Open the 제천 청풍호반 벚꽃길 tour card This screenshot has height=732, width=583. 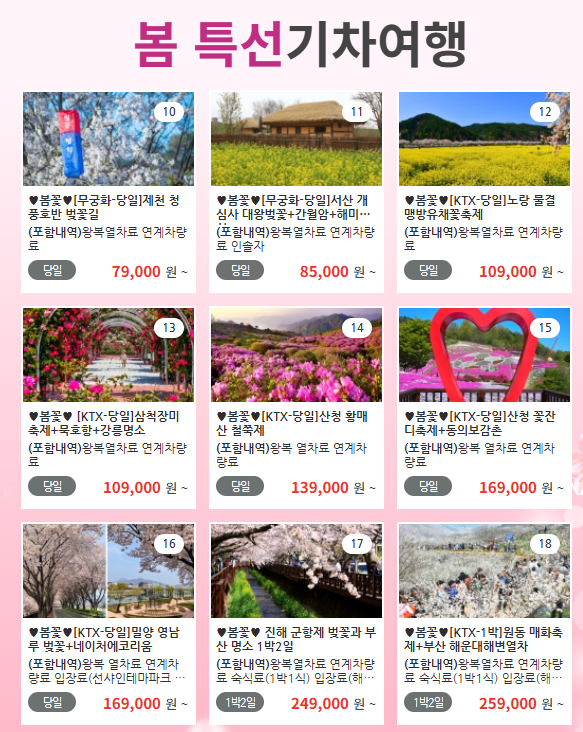[108, 192]
